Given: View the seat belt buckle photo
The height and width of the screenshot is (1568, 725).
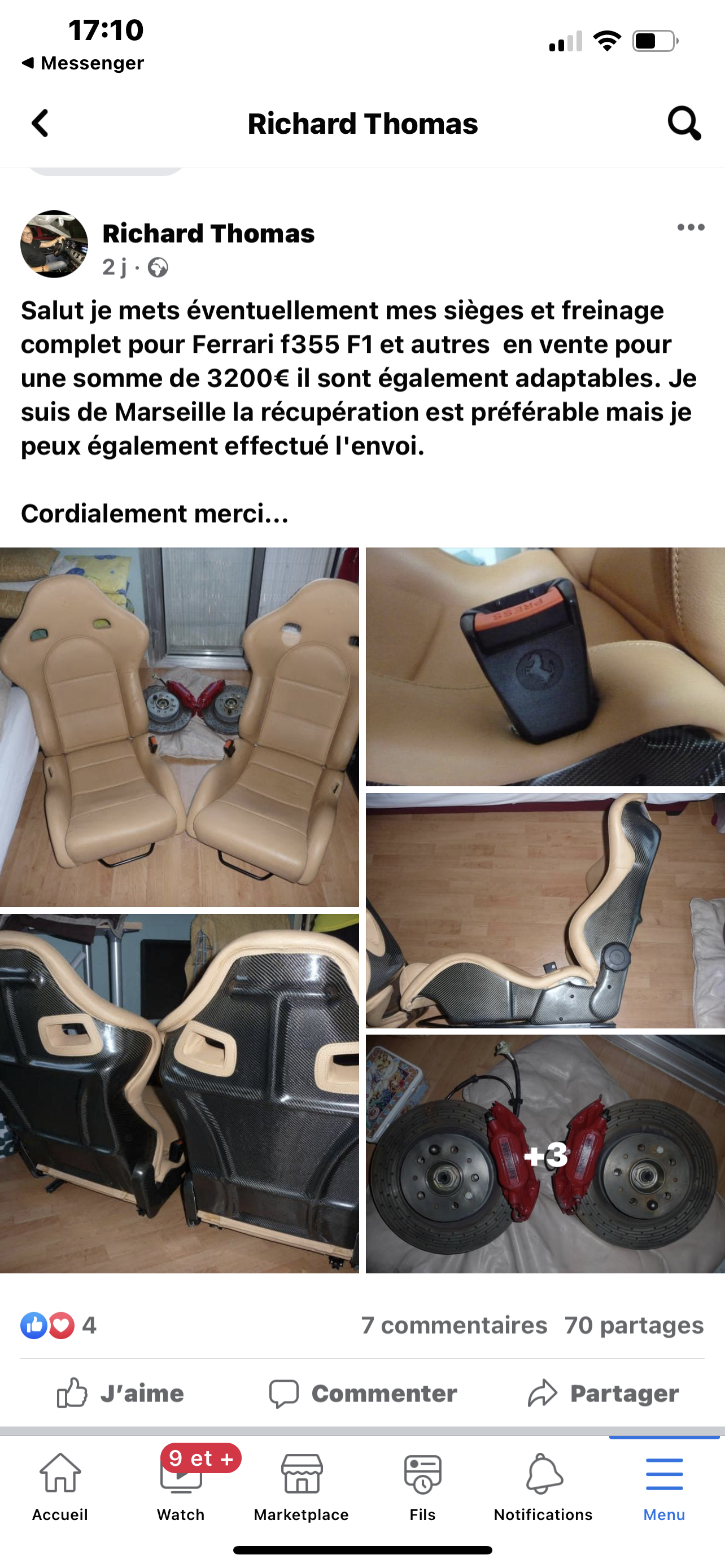Looking at the screenshot, I should [545, 667].
